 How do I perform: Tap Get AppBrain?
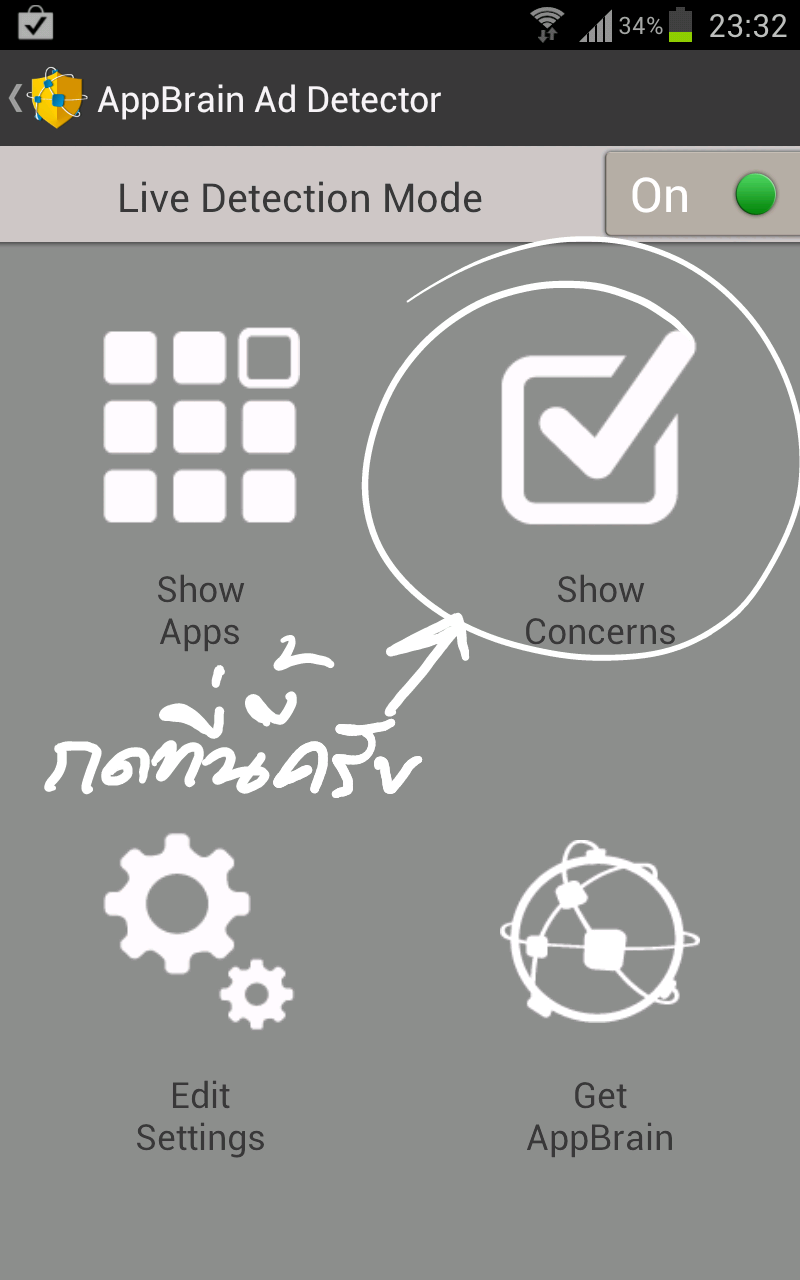pyautogui.click(x=599, y=990)
